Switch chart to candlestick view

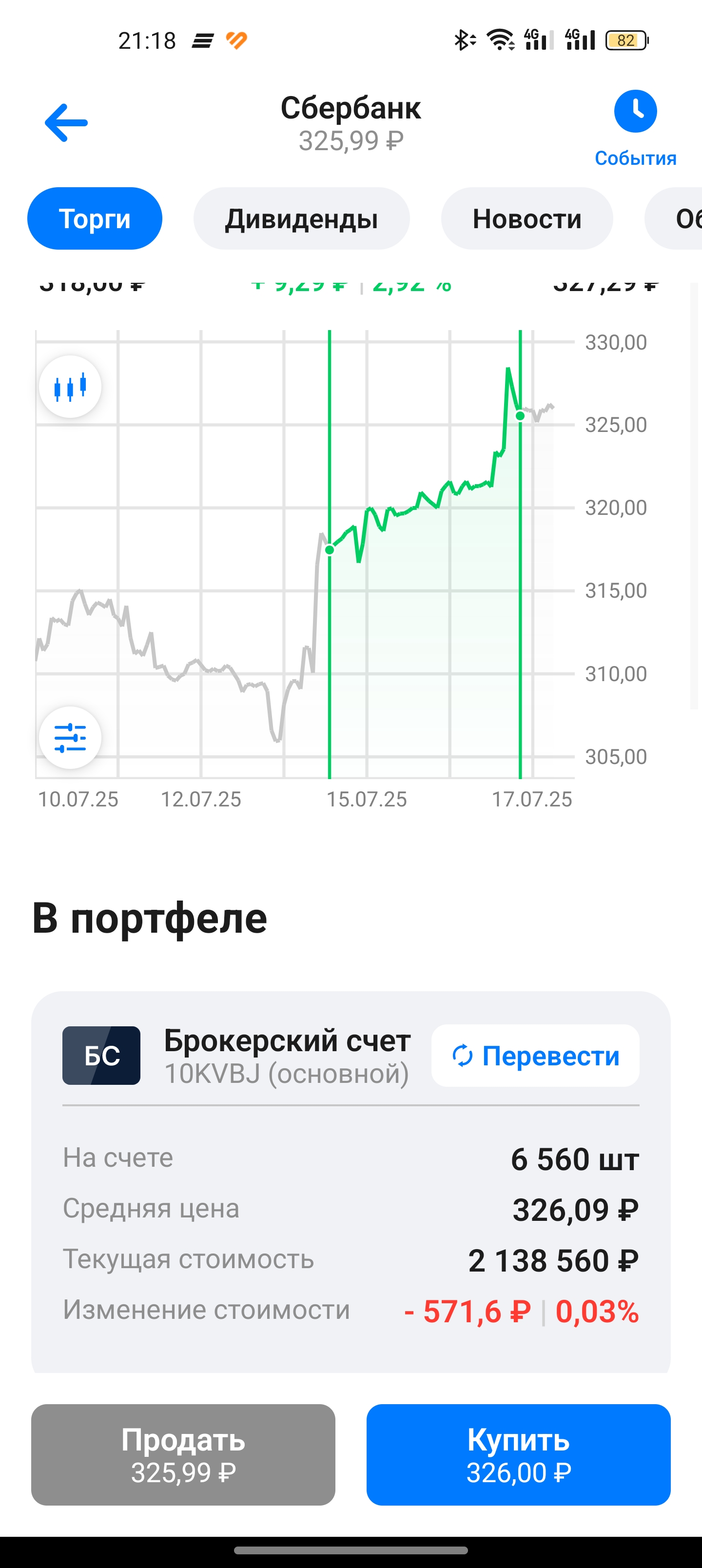coord(70,387)
